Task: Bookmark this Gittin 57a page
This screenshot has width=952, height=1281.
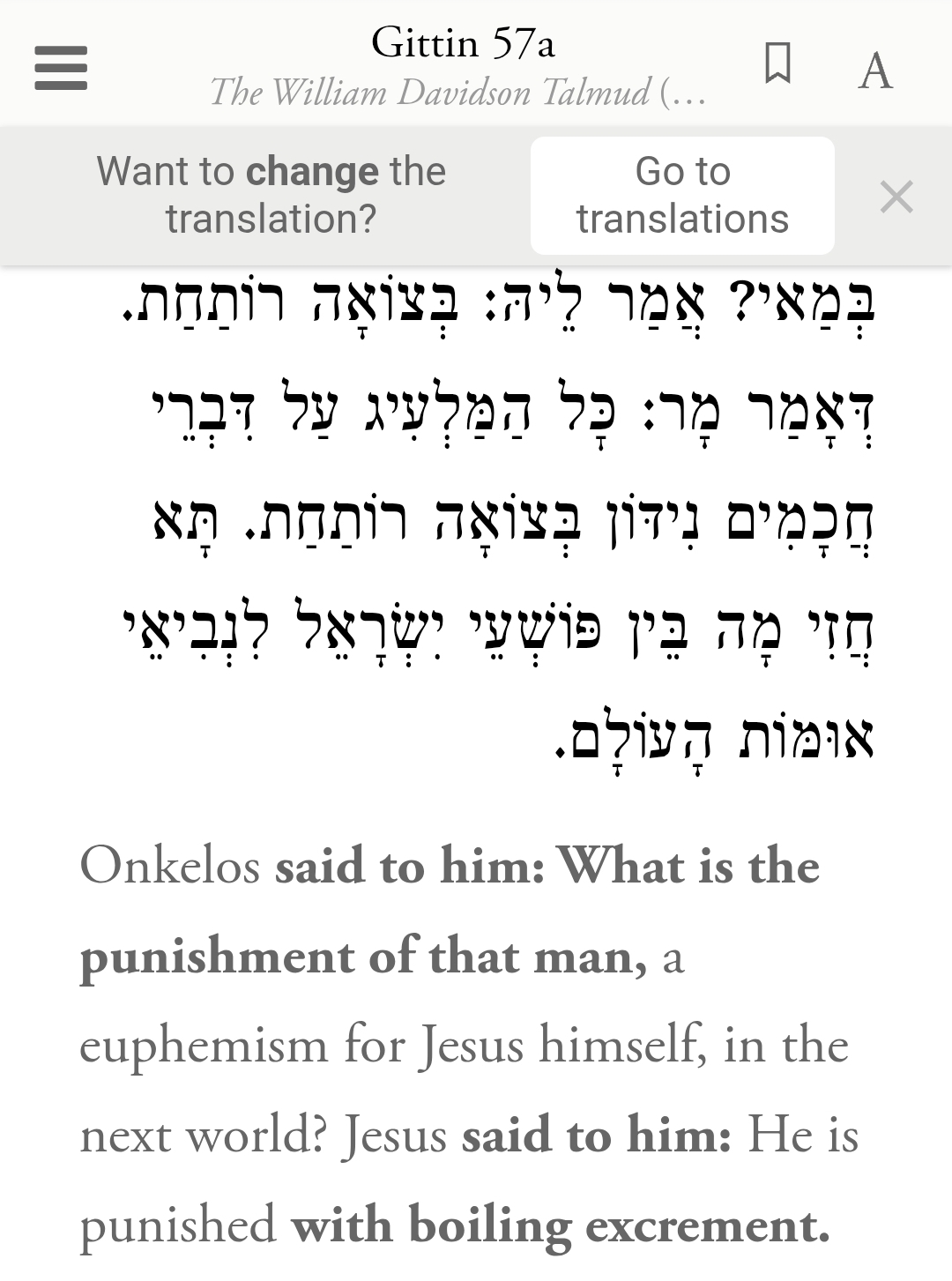Action: click(777, 64)
